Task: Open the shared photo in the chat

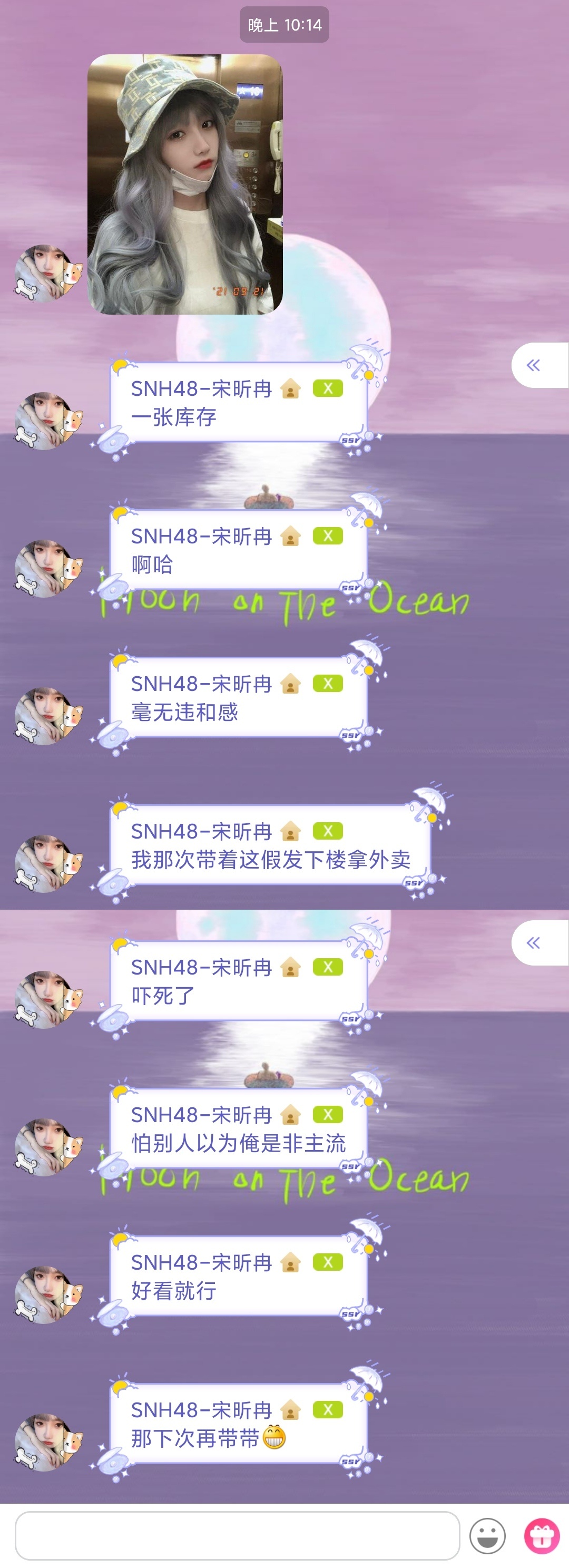Action: coord(185,184)
